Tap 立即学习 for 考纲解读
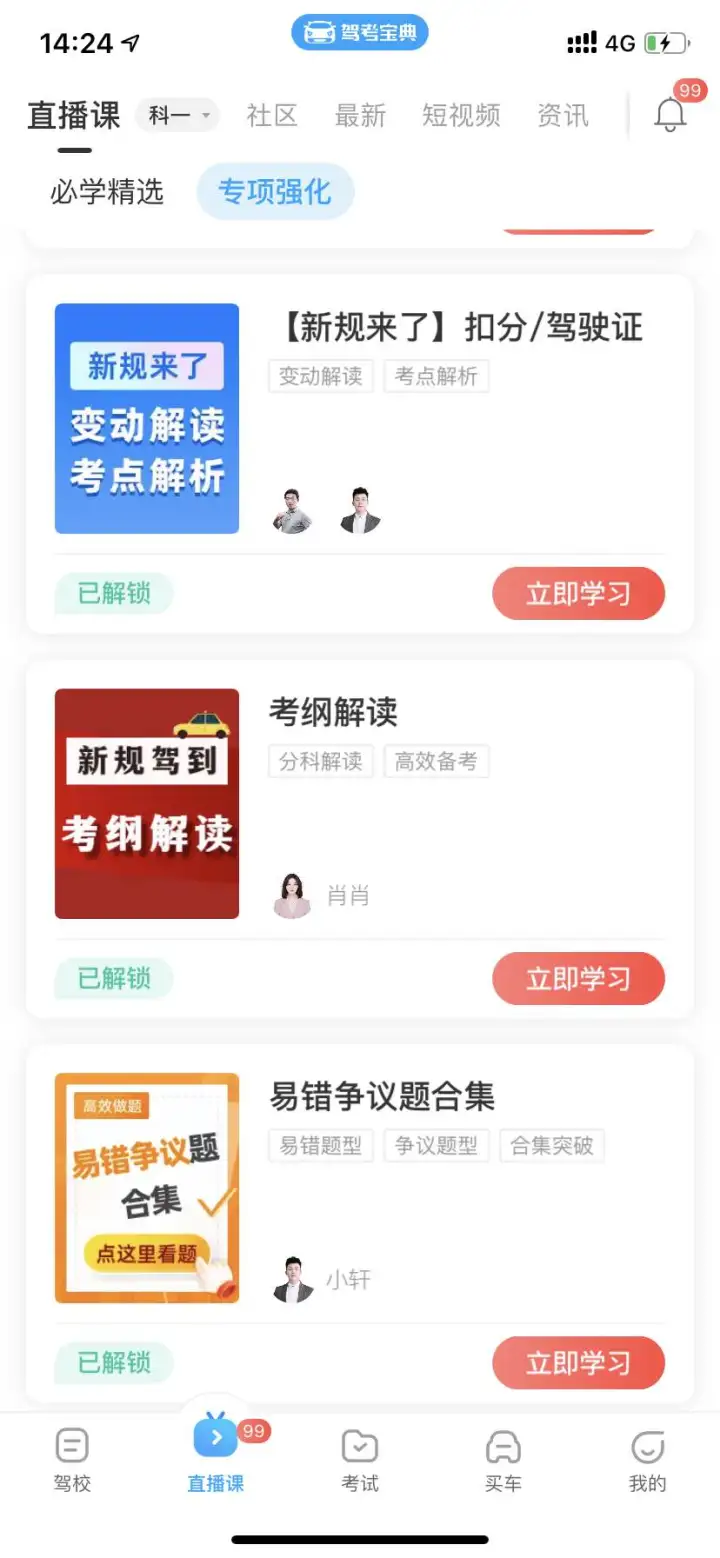The height and width of the screenshot is (1558, 720). tap(578, 978)
